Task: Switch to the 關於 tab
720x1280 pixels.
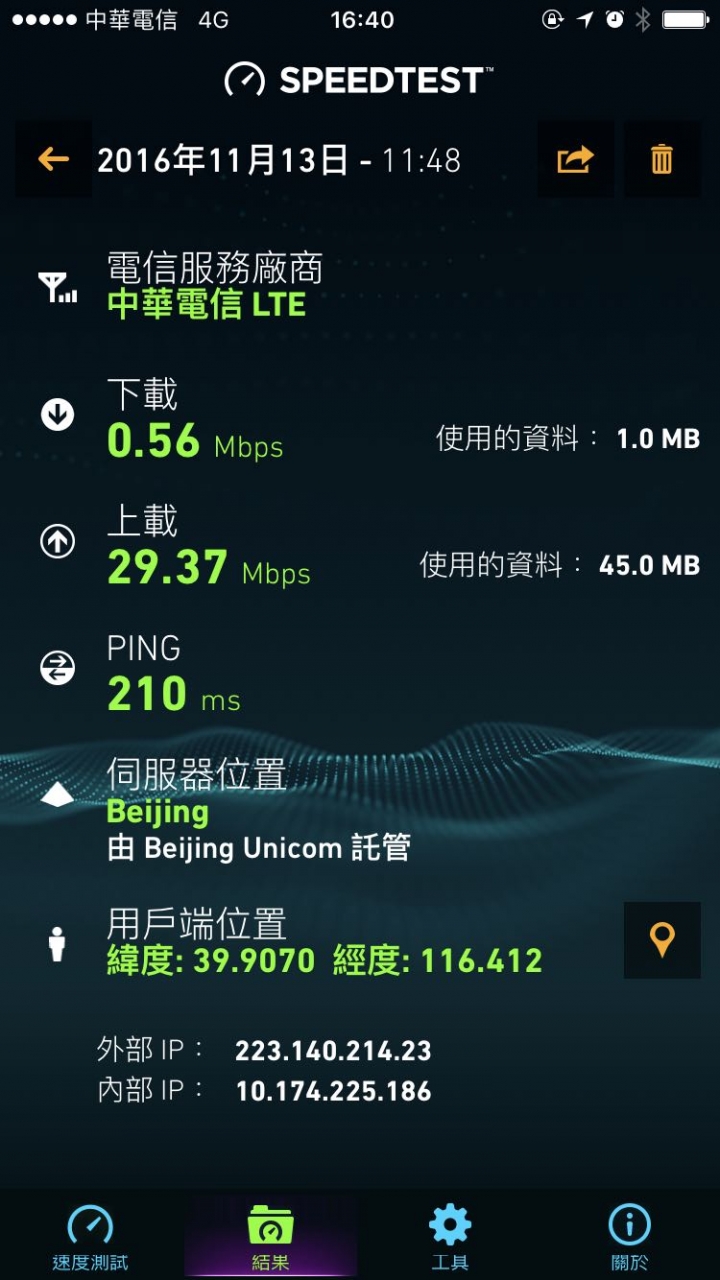Action: click(630, 1237)
